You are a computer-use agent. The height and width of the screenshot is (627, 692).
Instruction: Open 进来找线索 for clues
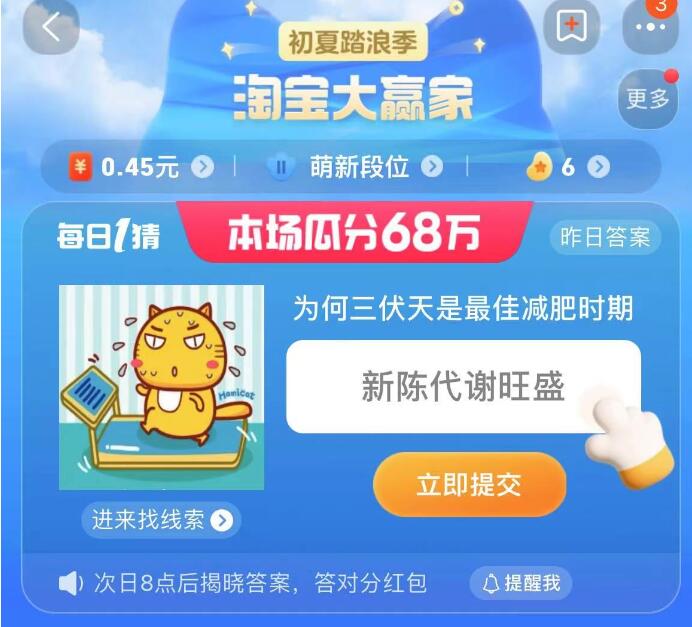pos(162,519)
